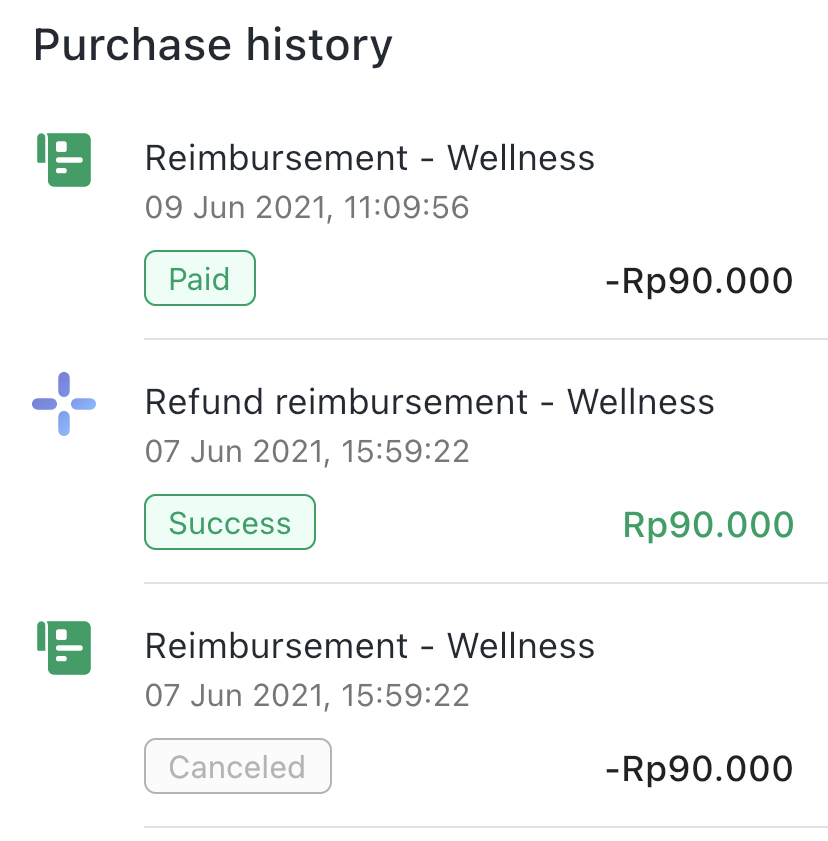Open the Refund reimbursement - Wellness entry

pyautogui.click(x=430, y=402)
